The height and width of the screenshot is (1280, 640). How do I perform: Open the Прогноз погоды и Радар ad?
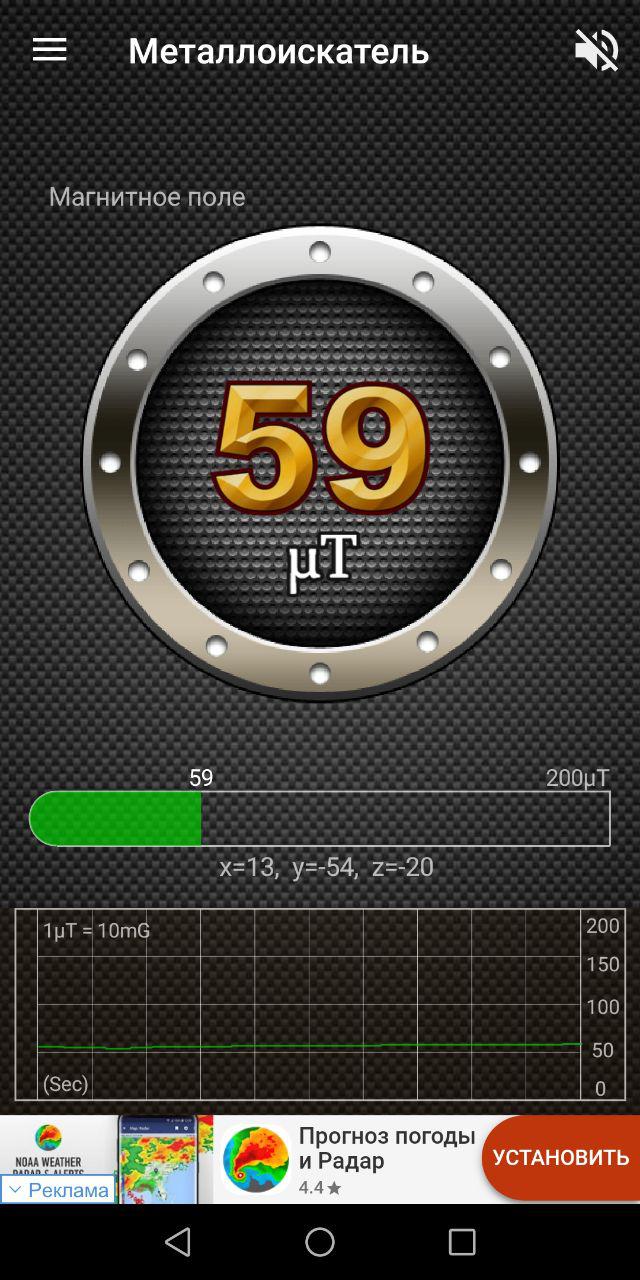(386, 1148)
